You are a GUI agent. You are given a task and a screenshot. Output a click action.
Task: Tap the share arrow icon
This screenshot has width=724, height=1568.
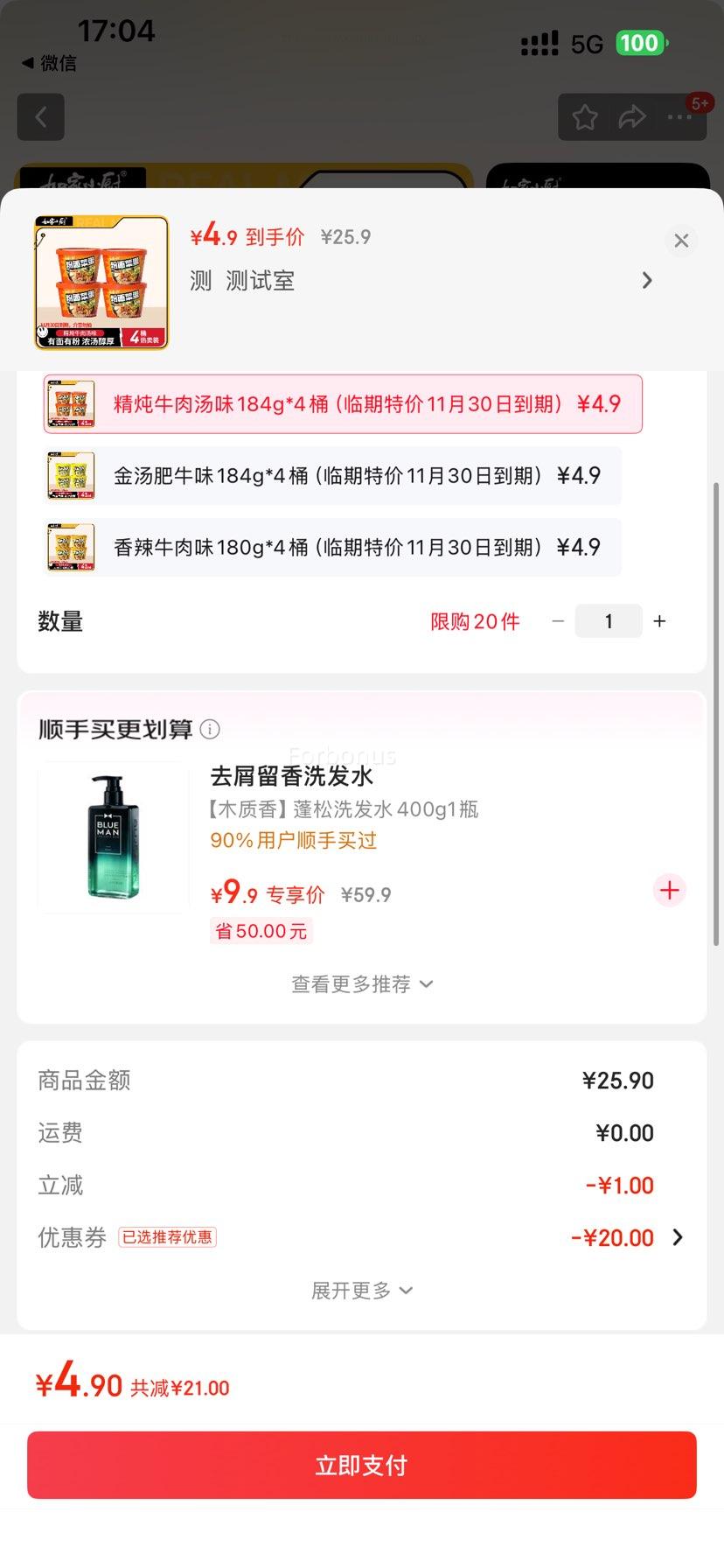point(632,116)
